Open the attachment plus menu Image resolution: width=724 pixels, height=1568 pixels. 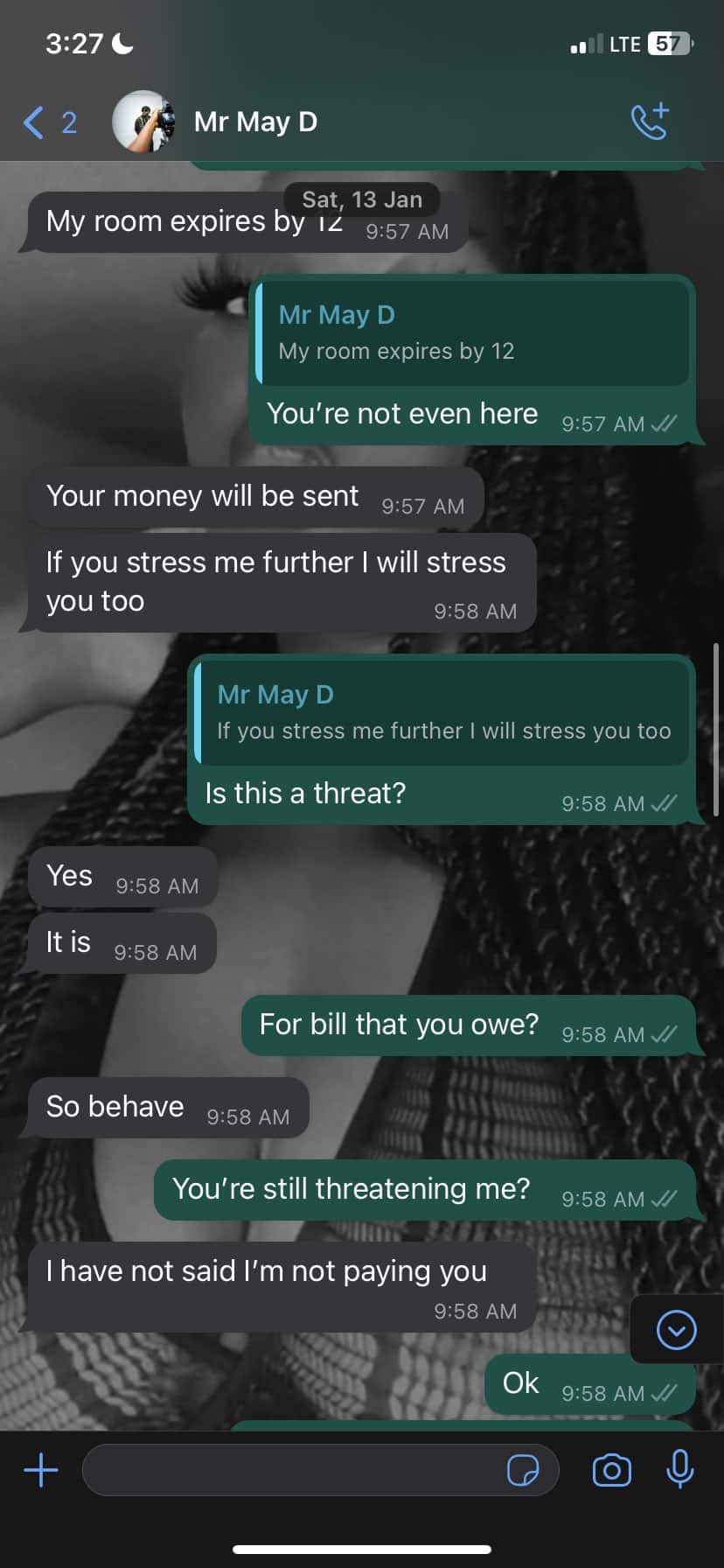(x=41, y=1470)
